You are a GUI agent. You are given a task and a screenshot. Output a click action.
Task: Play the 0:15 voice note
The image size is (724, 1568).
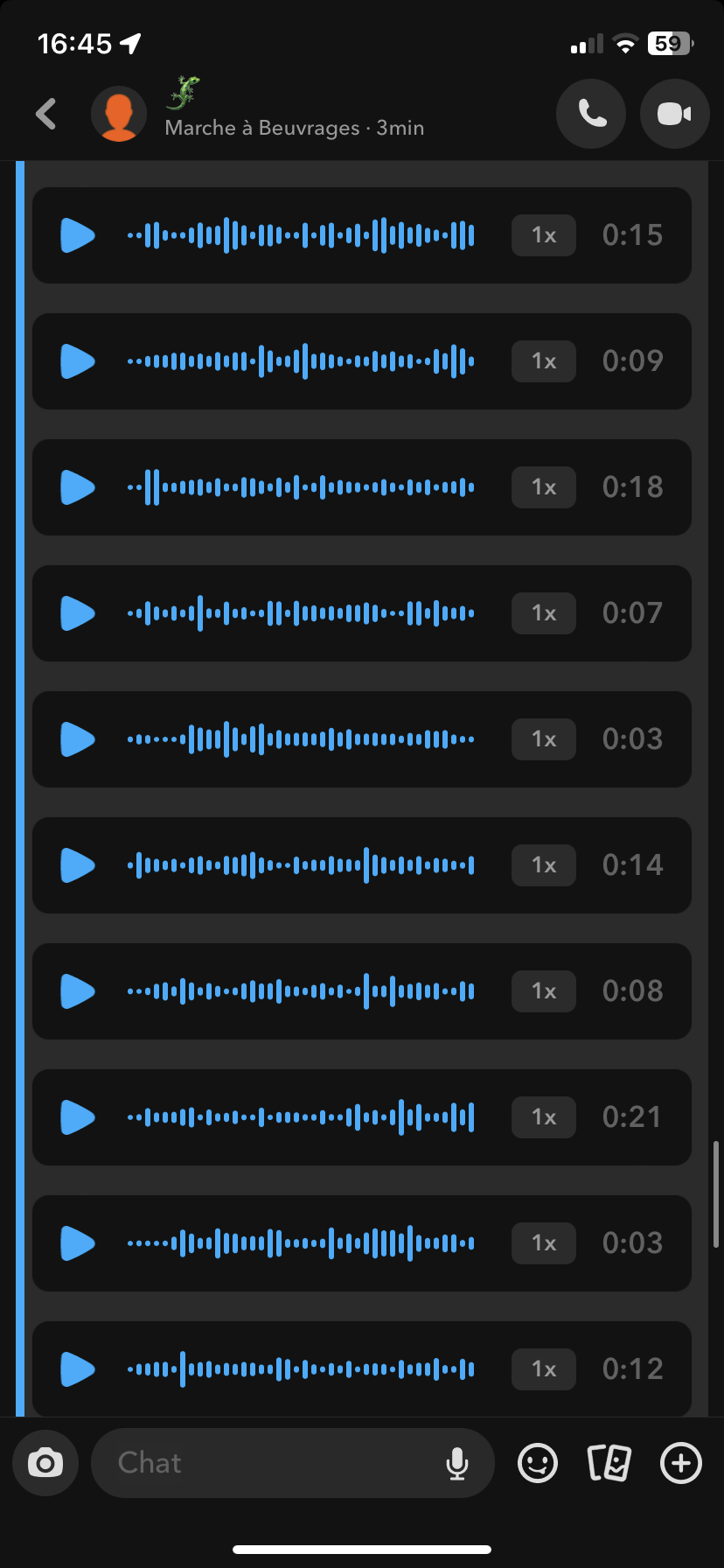point(77,235)
